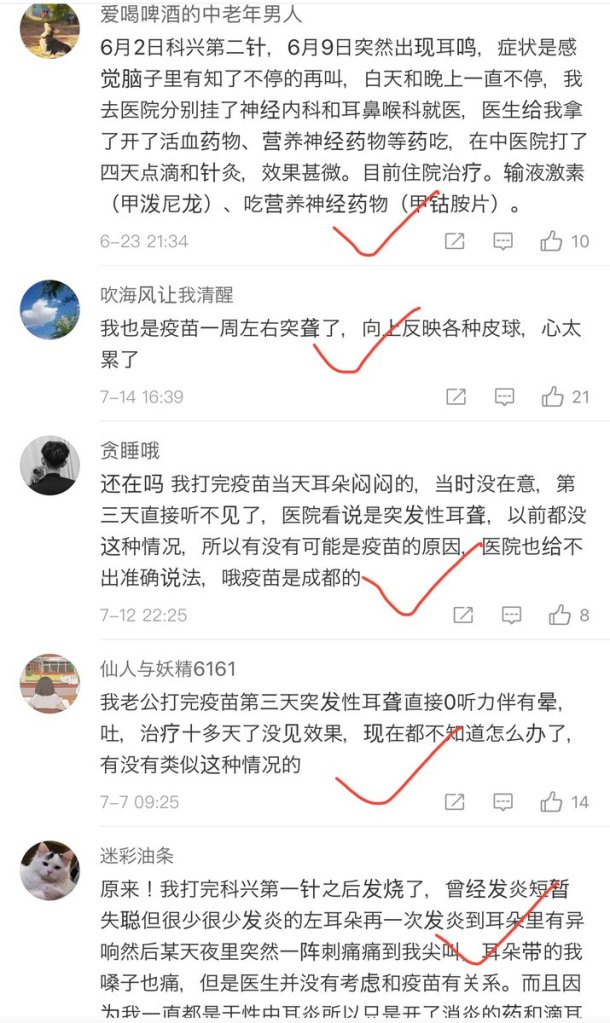This screenshot has width=610, height=1023.
Task: Repost 吹海风让我清醒's comment
Action: point(455,397)
